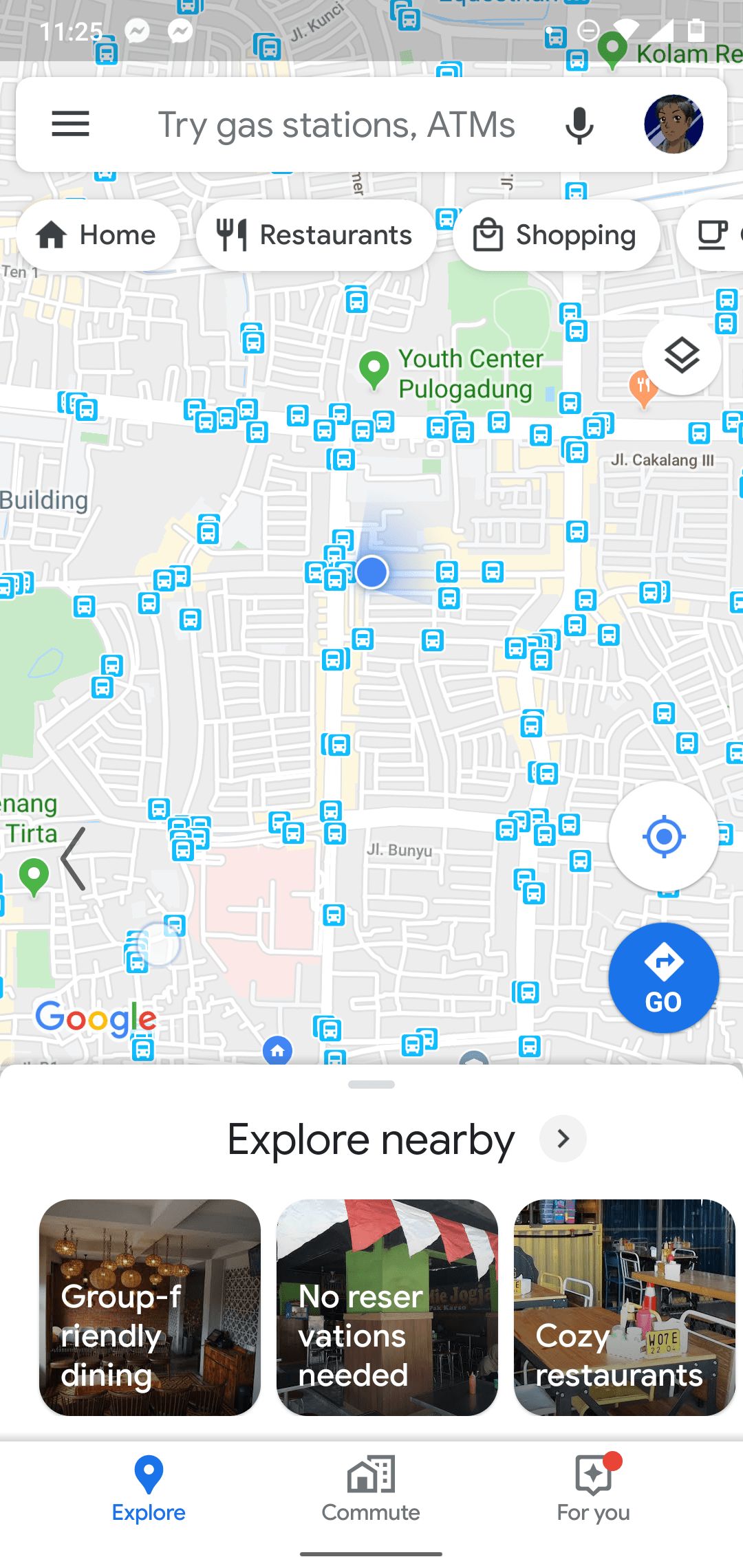Image resolution: width=743 pixels, height=1568 pixels.
Task: Filter map by Shopping
Action: (x=556, y=235)
